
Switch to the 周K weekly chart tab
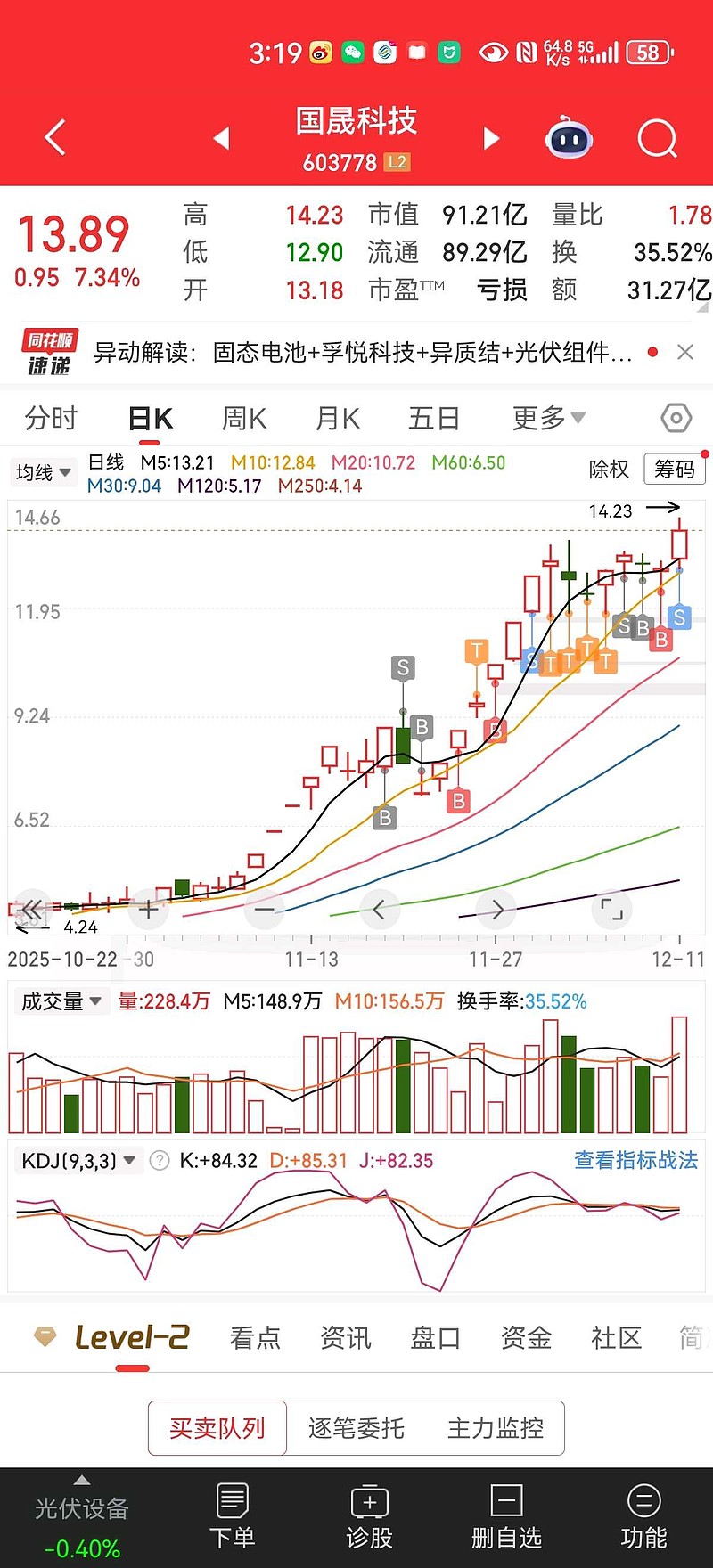242,417
